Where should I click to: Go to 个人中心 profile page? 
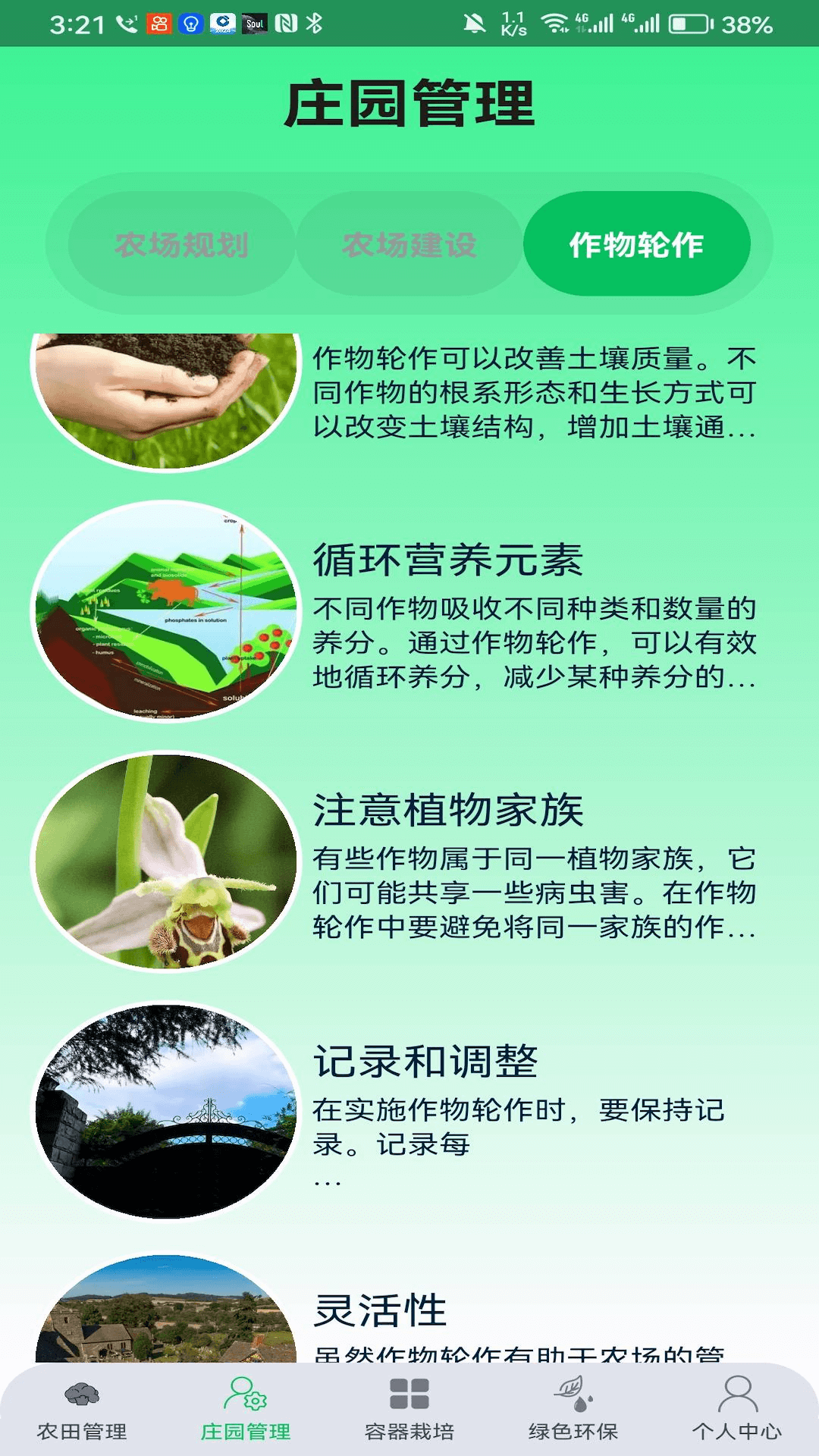pos(736,1410)
